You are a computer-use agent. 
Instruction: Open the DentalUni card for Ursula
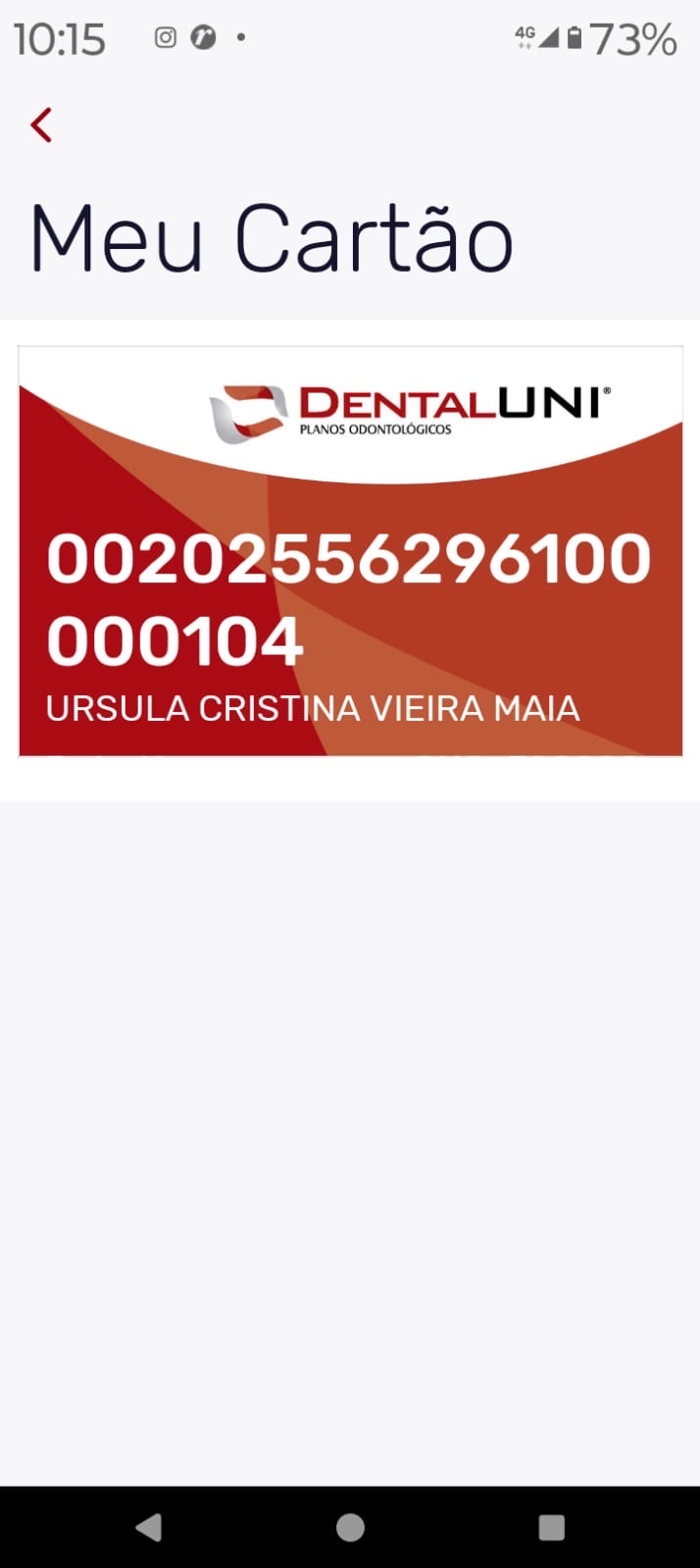(x=350, y=551)
